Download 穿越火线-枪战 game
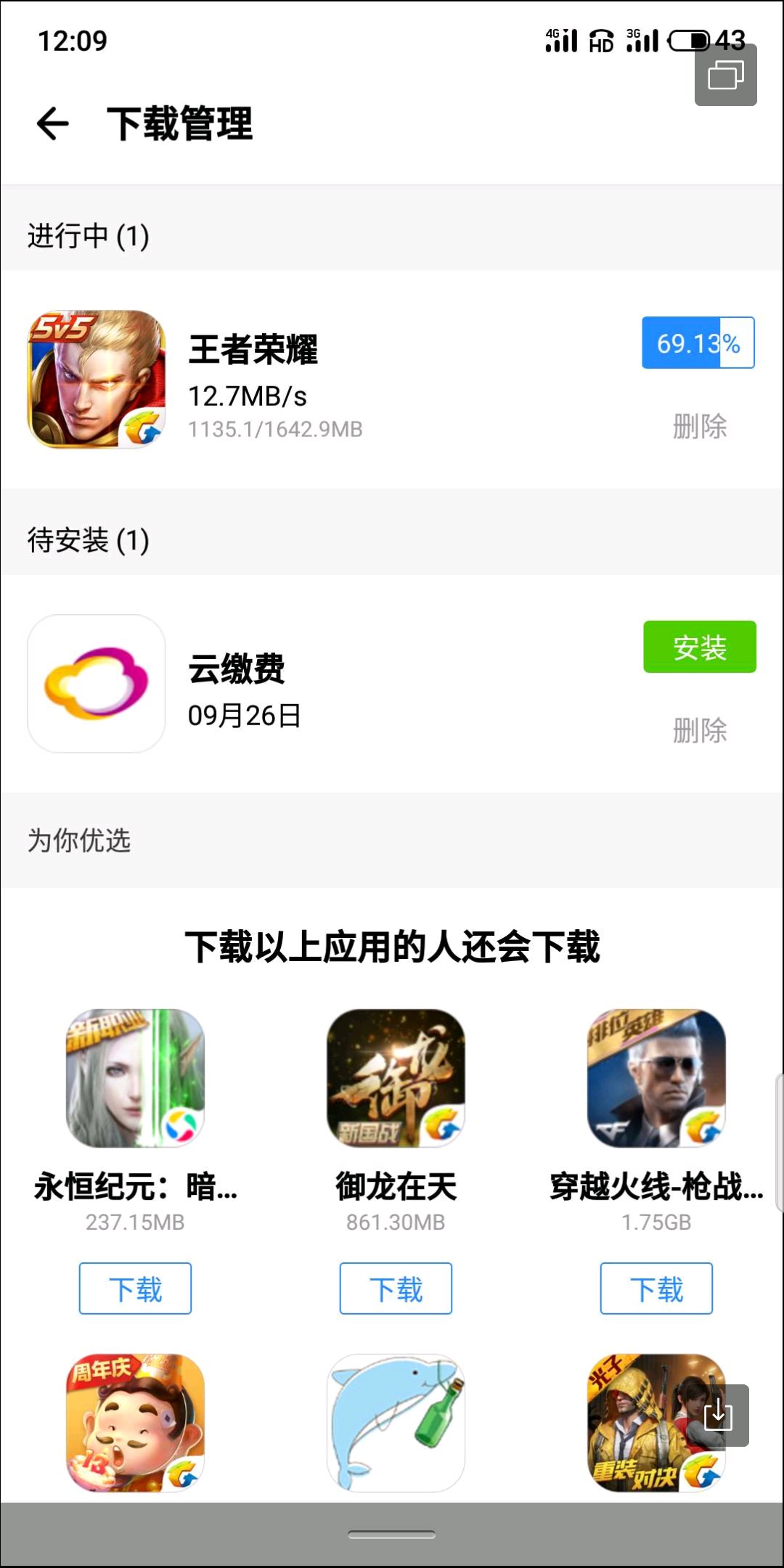Viewport: 784px width, 1568px height. point(656,1289)
